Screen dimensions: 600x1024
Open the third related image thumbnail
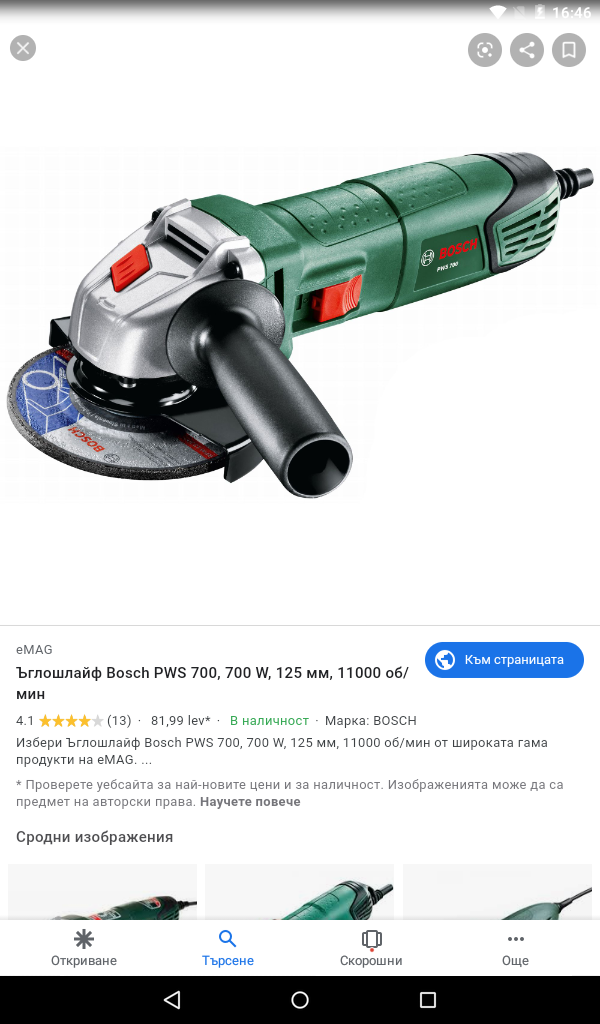pos(500,891)
